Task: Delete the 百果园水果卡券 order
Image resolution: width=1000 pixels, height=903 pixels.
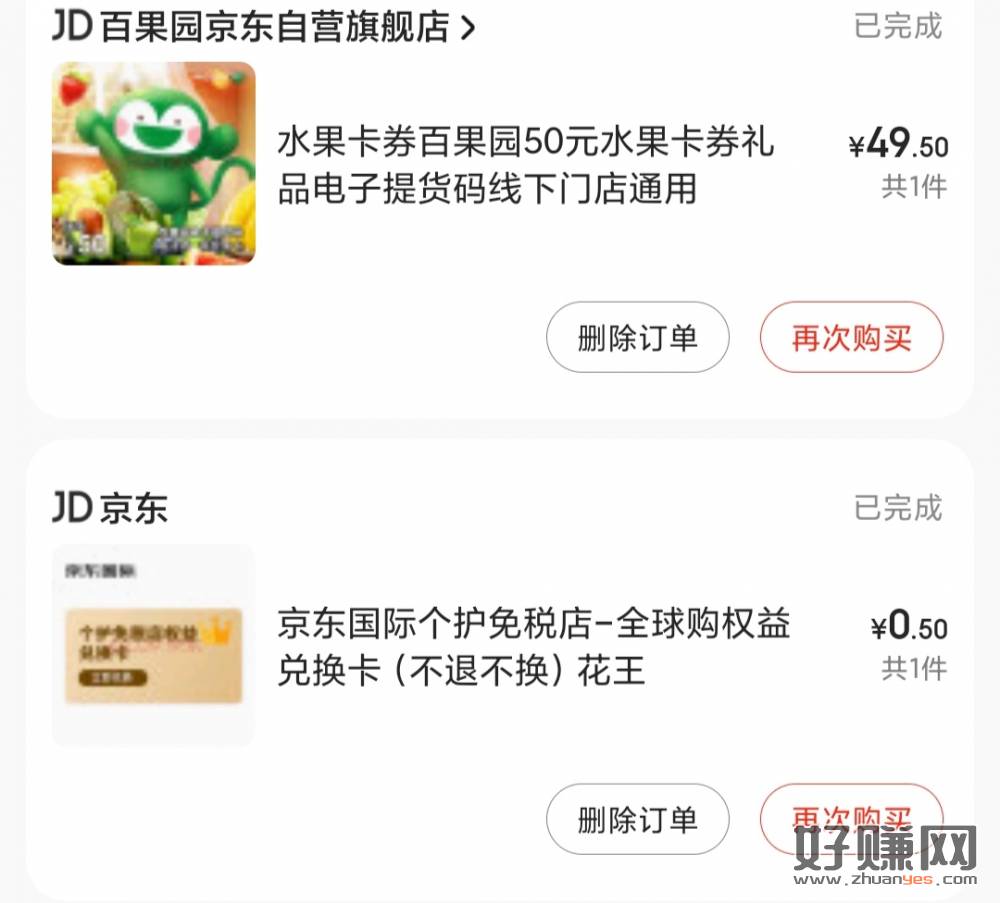Action: pyautogui.click(x=637, y=337)
